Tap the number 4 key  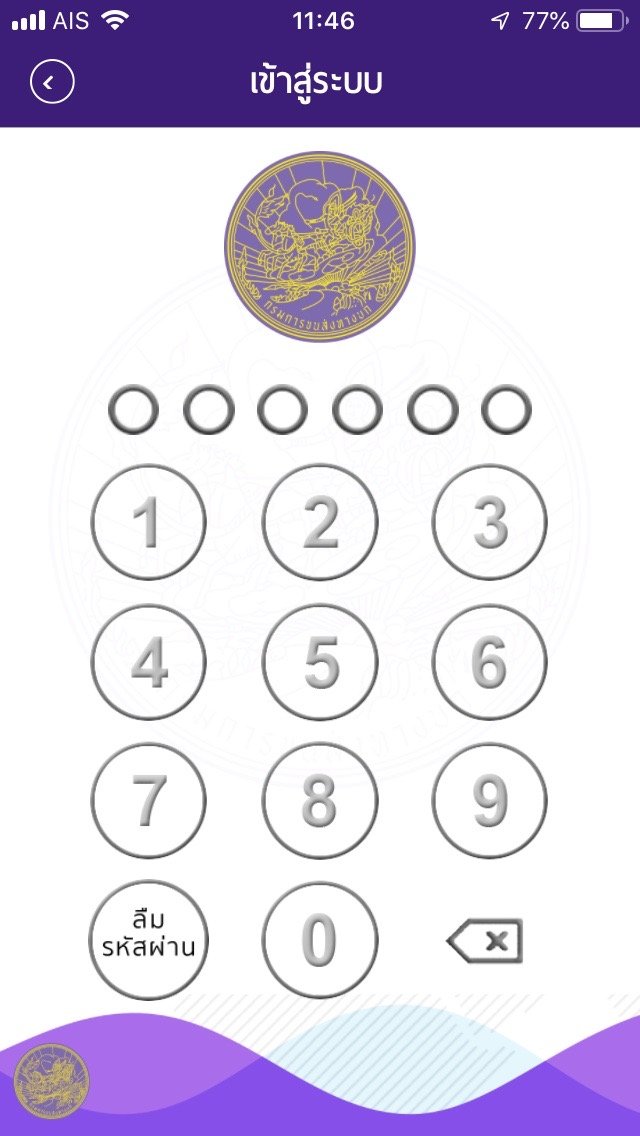tap(149, 662)
